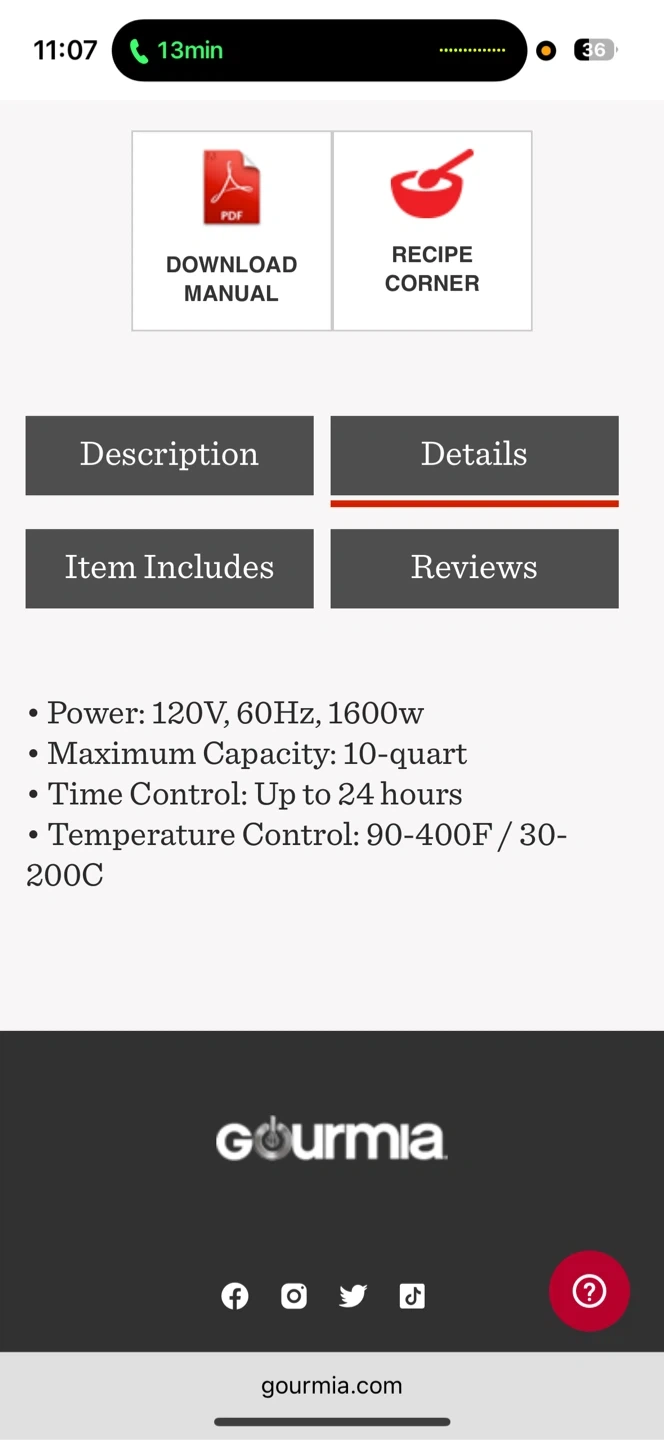This screenshot has height=1440, width=664.
Task: Switch to the Description tab
Action: [x=169, y=455]
